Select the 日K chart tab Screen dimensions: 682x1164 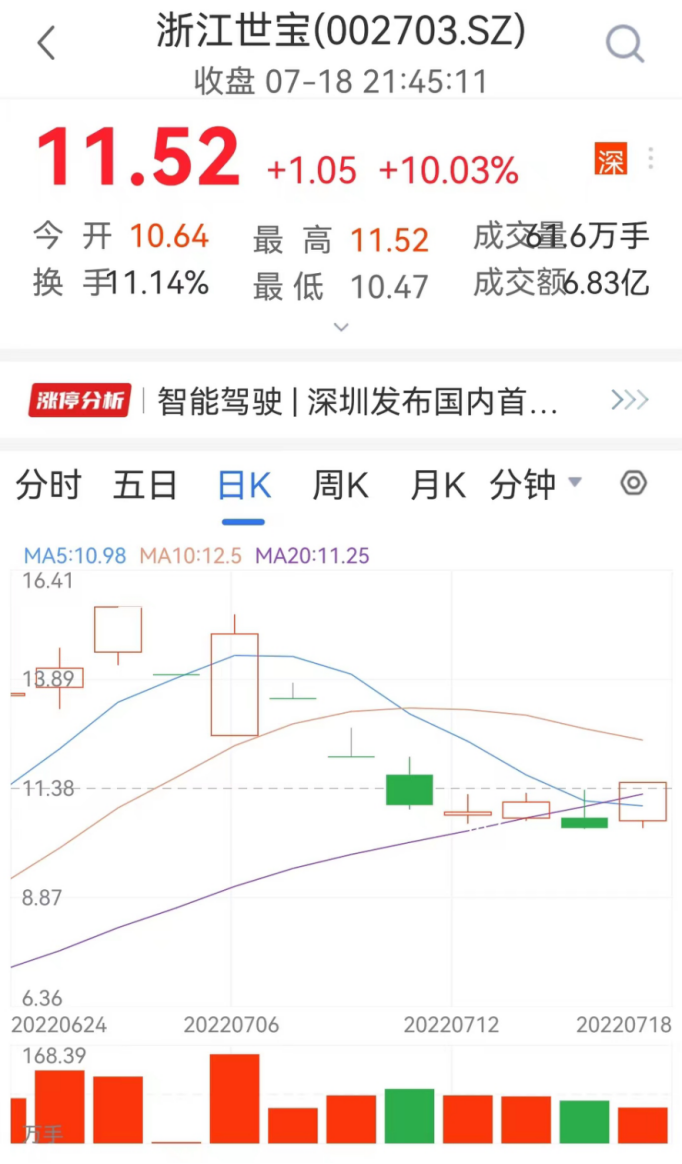[244, 486]
